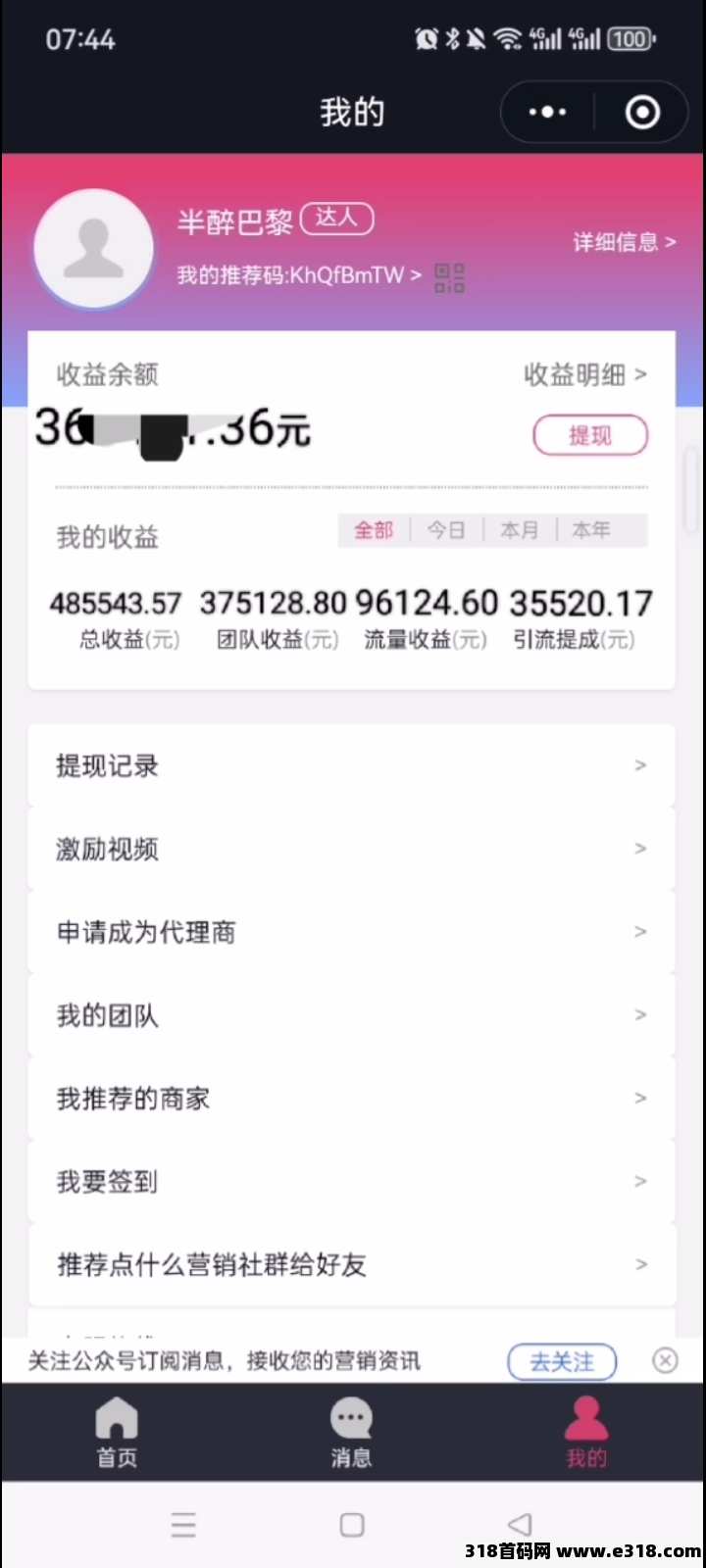706x1568 pixels.
Task: Select the 全部 earnings filter
Action: pos(374,530)
